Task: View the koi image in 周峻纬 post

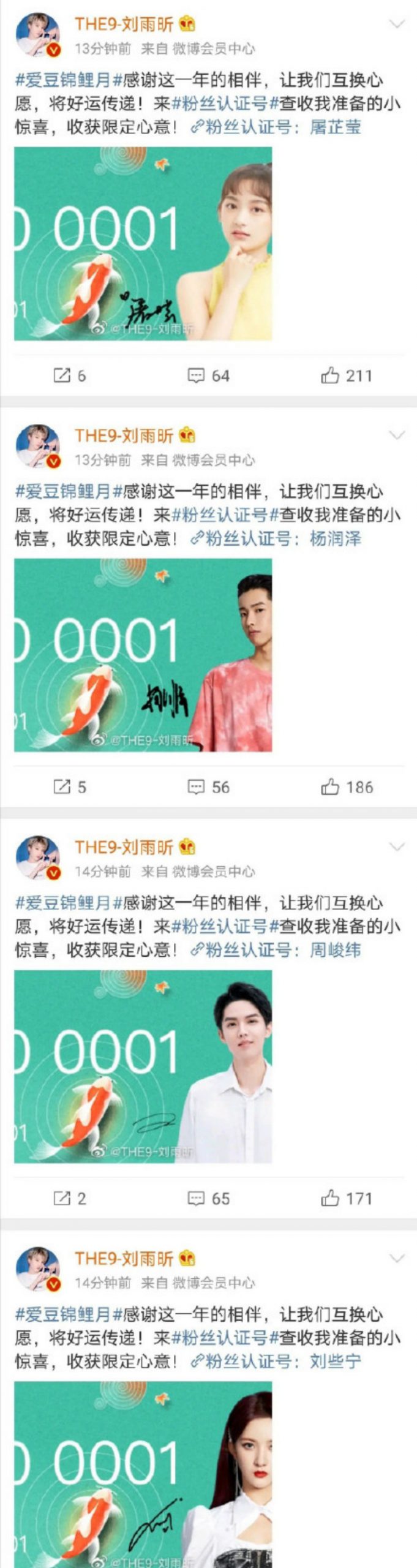Action: tap(143, 1067)
